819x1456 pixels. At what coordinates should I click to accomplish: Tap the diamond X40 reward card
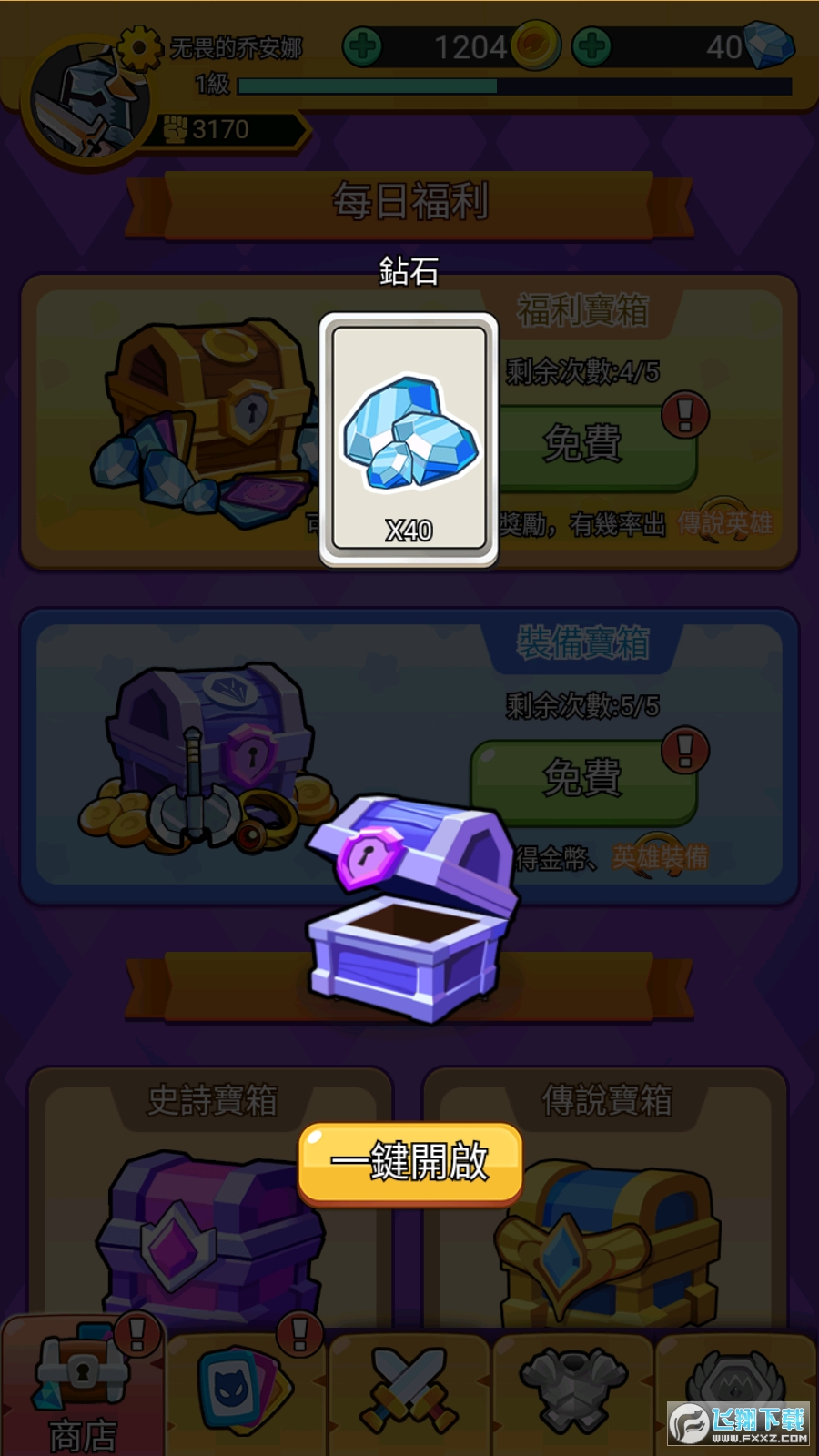point(409,439)
